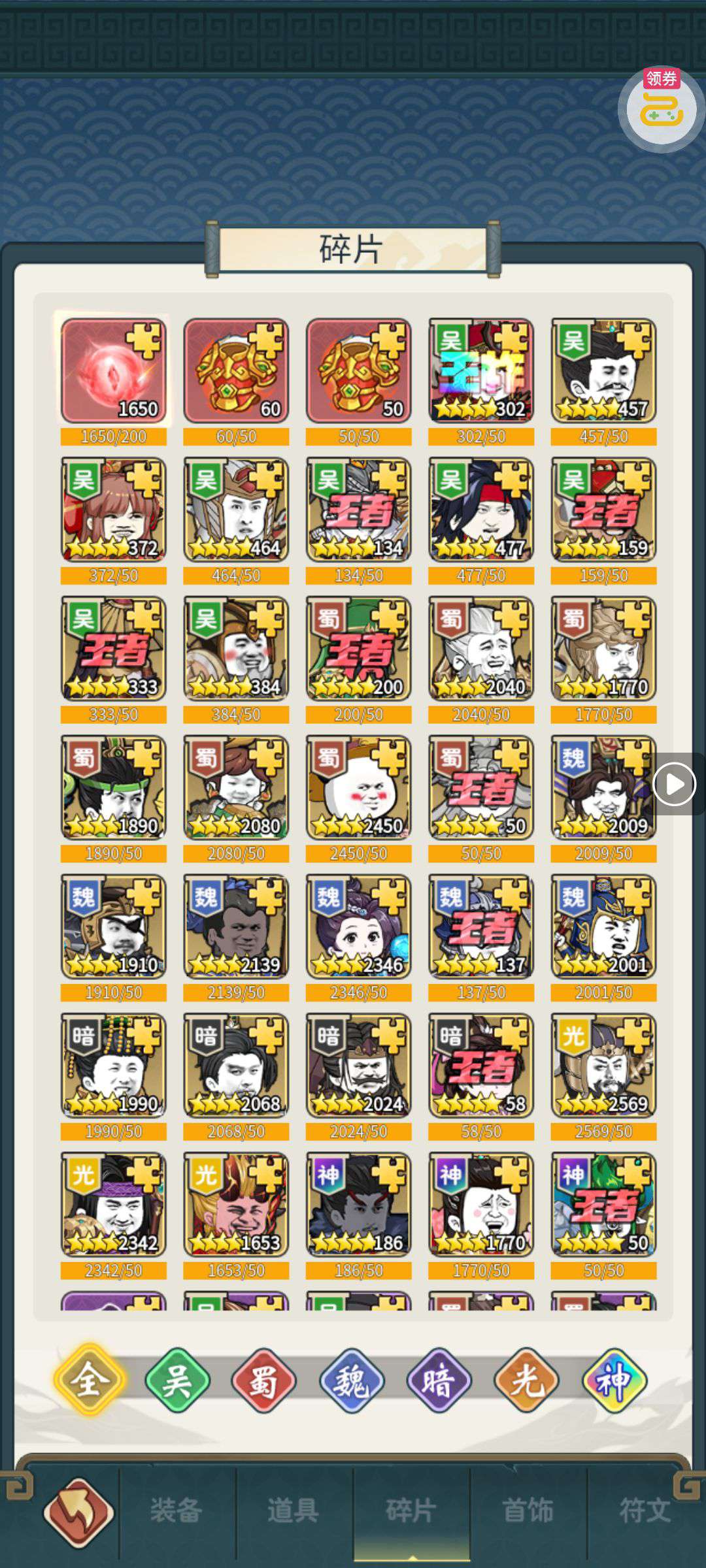Switch to the 道具 tab
706x1568 pixels.
pos(293,1511)
